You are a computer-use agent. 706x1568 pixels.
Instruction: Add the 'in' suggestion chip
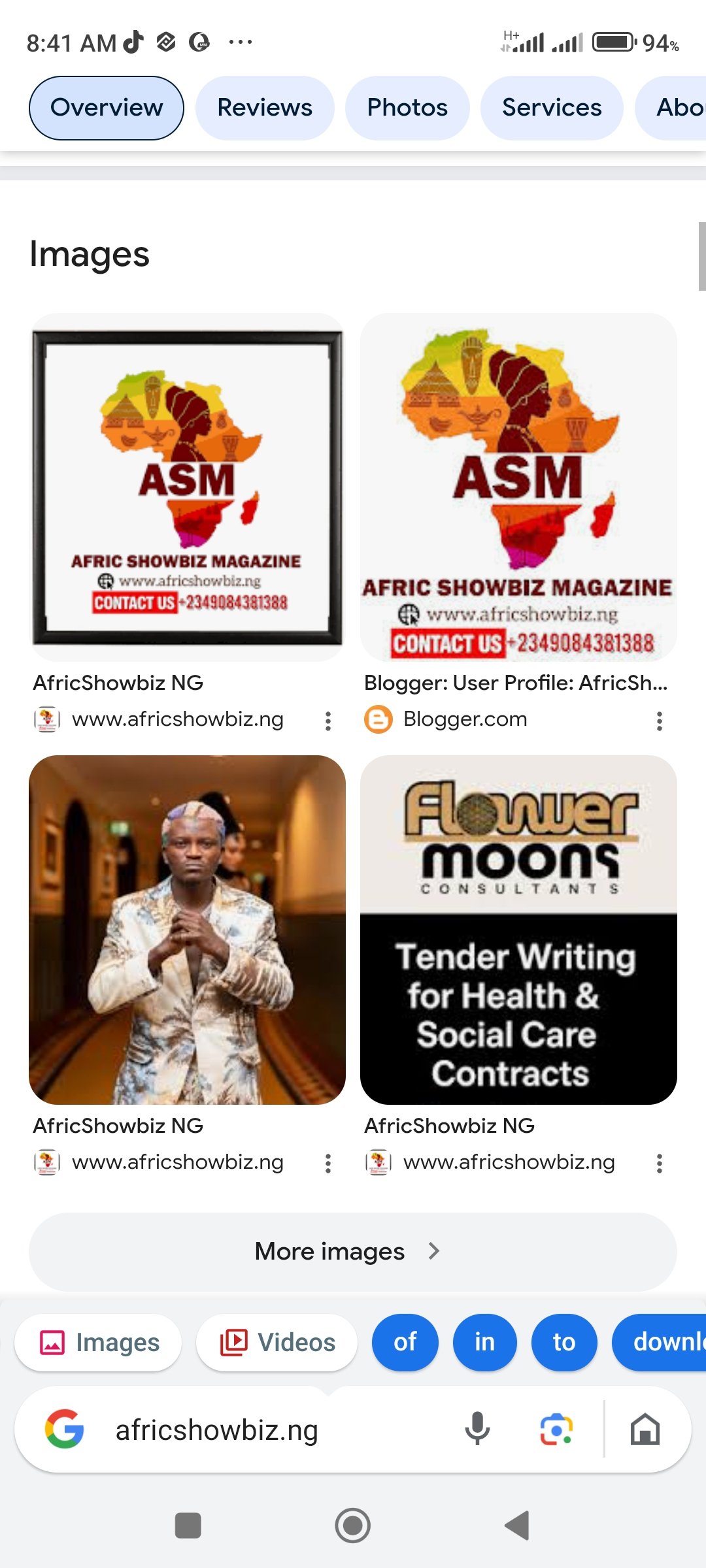484,1343
